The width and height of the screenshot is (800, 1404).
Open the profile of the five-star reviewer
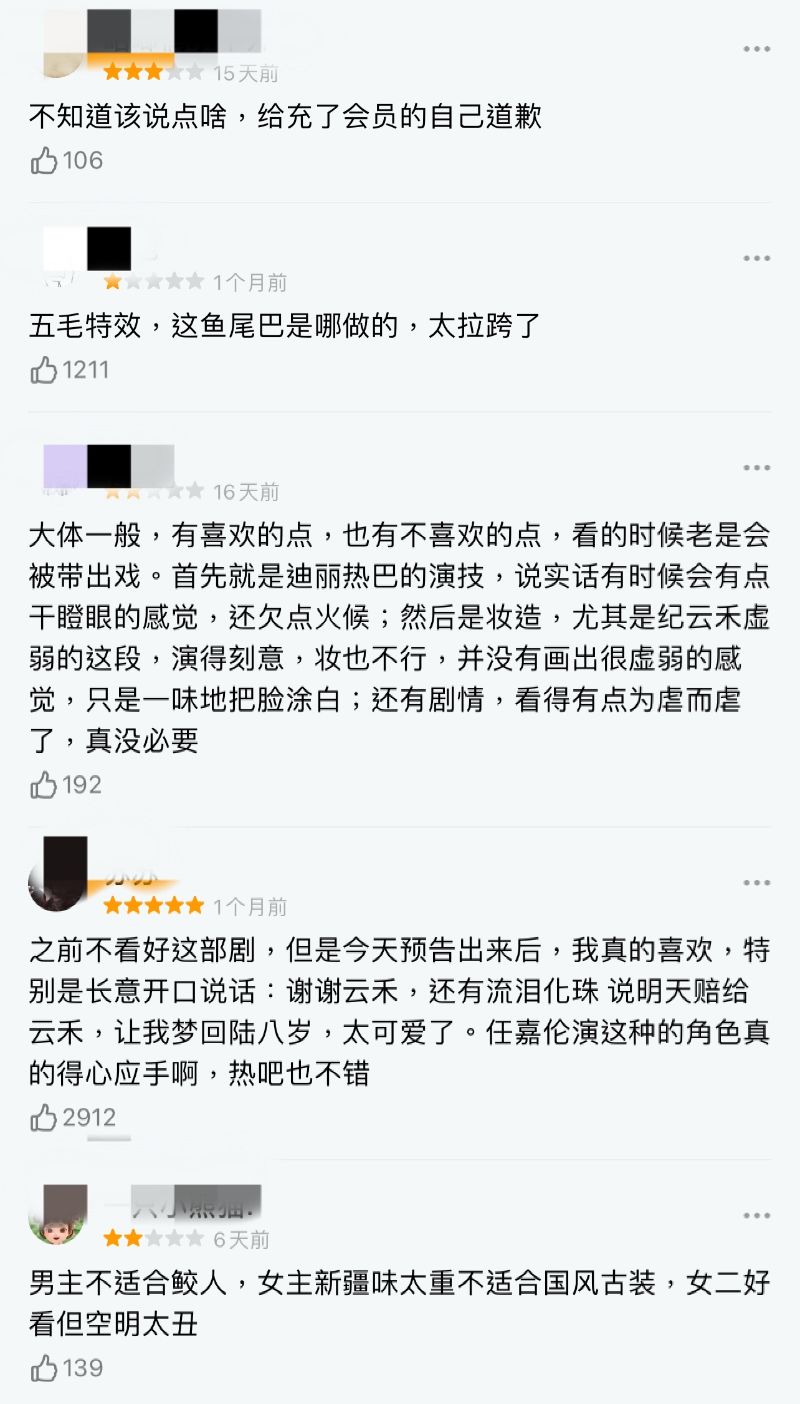point(58,873)
